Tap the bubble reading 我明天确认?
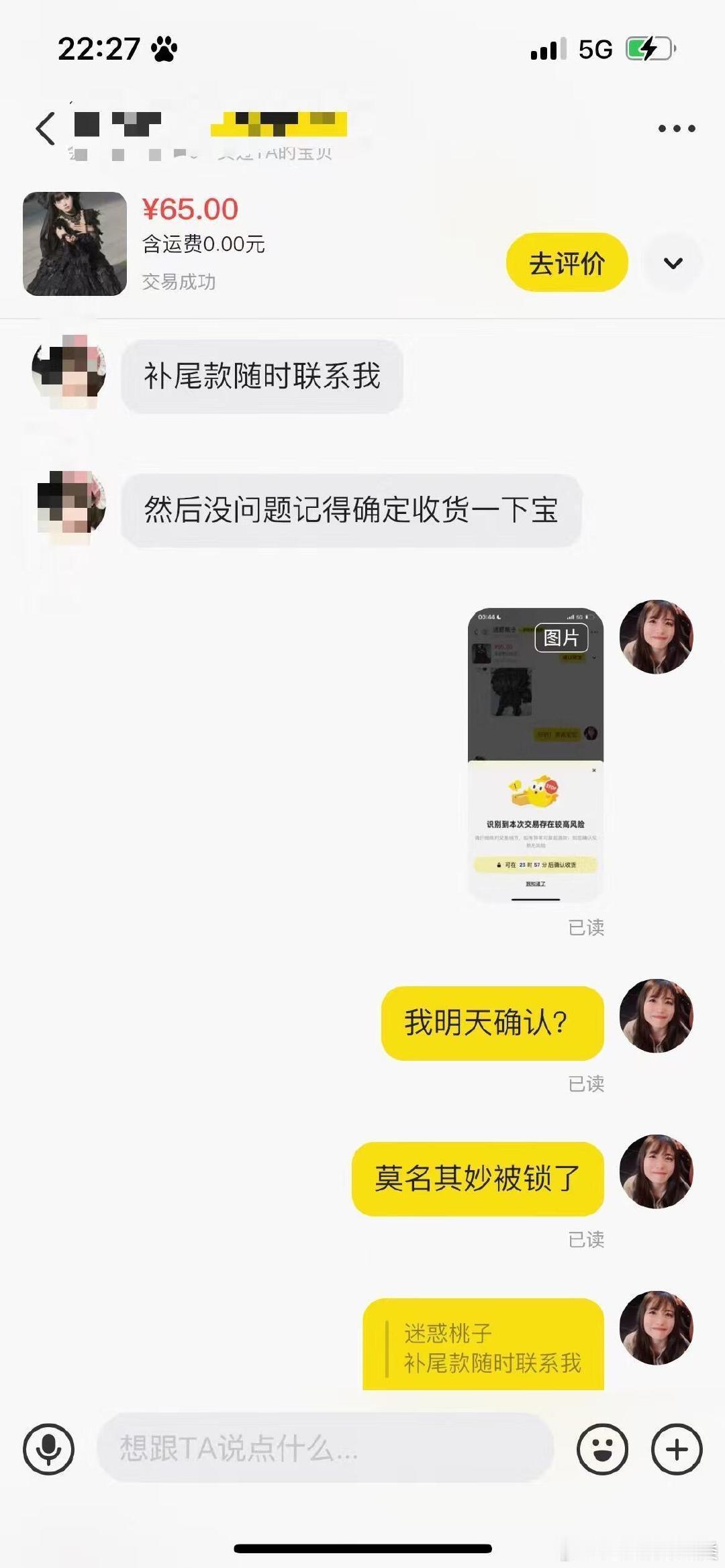The image size is (725, 1568). tap(491, 1021)
